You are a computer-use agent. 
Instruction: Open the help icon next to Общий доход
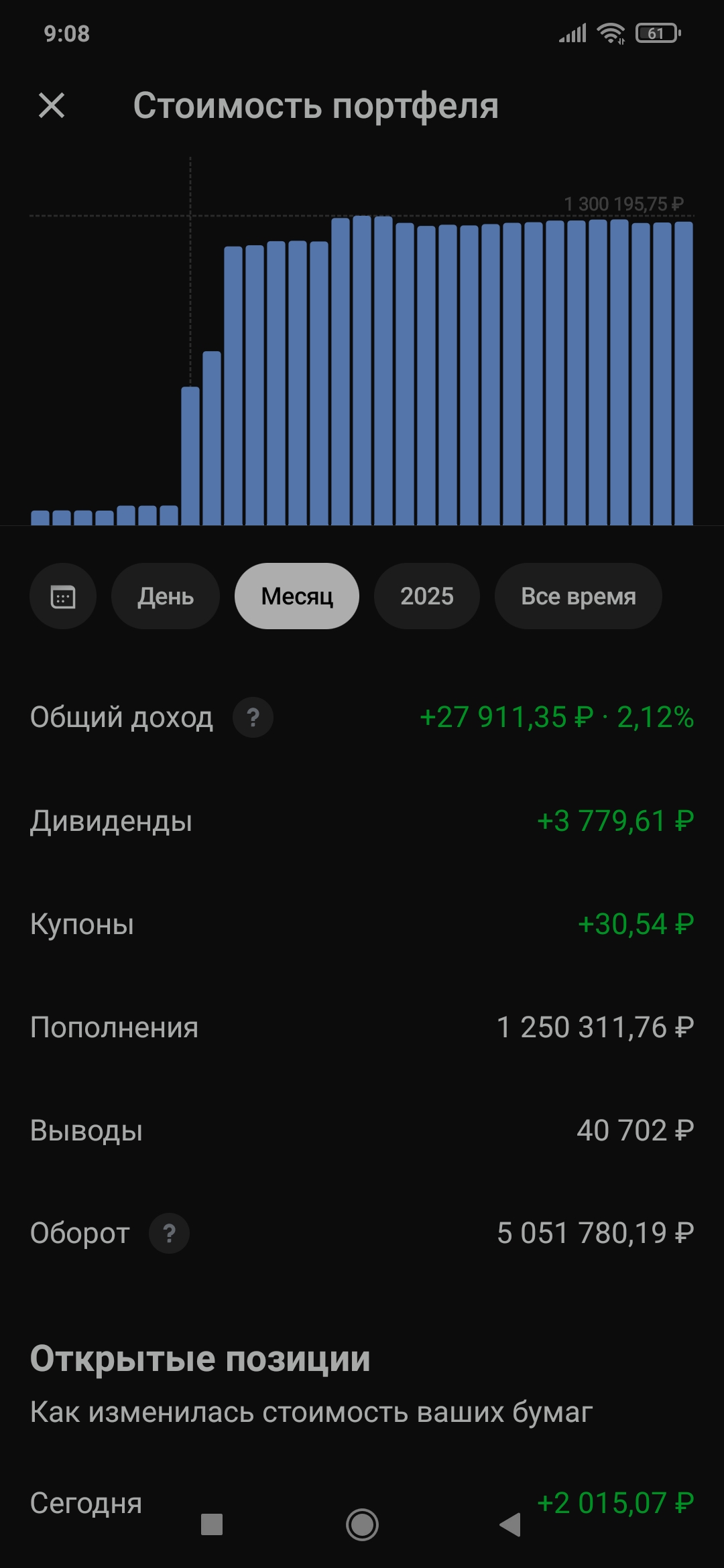[253, 718]
